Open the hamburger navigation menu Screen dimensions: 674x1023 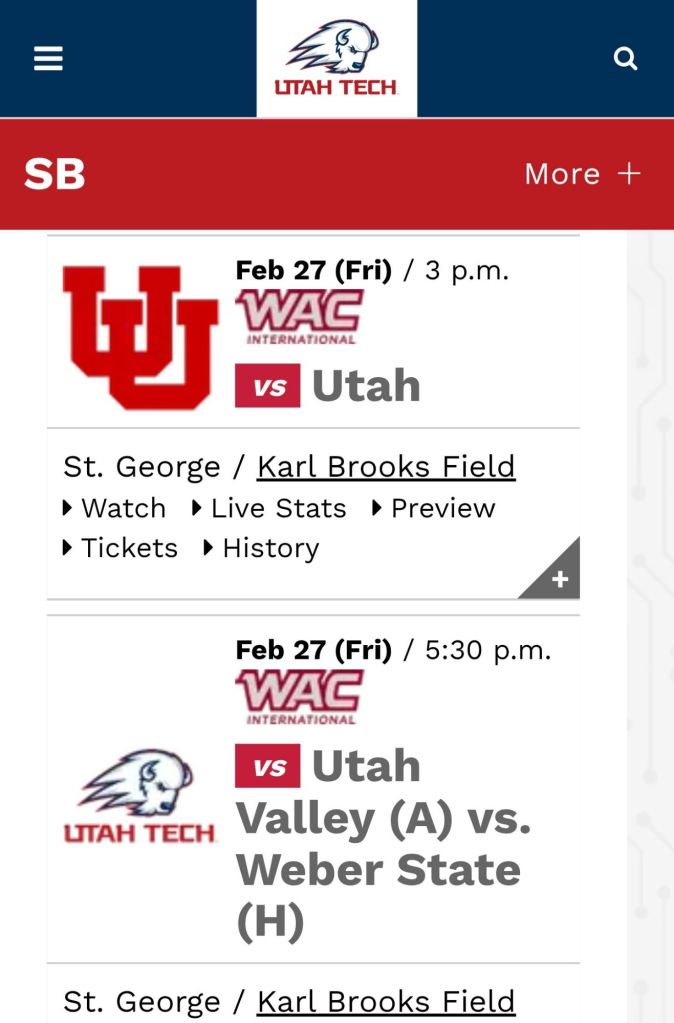pos(48,59)
